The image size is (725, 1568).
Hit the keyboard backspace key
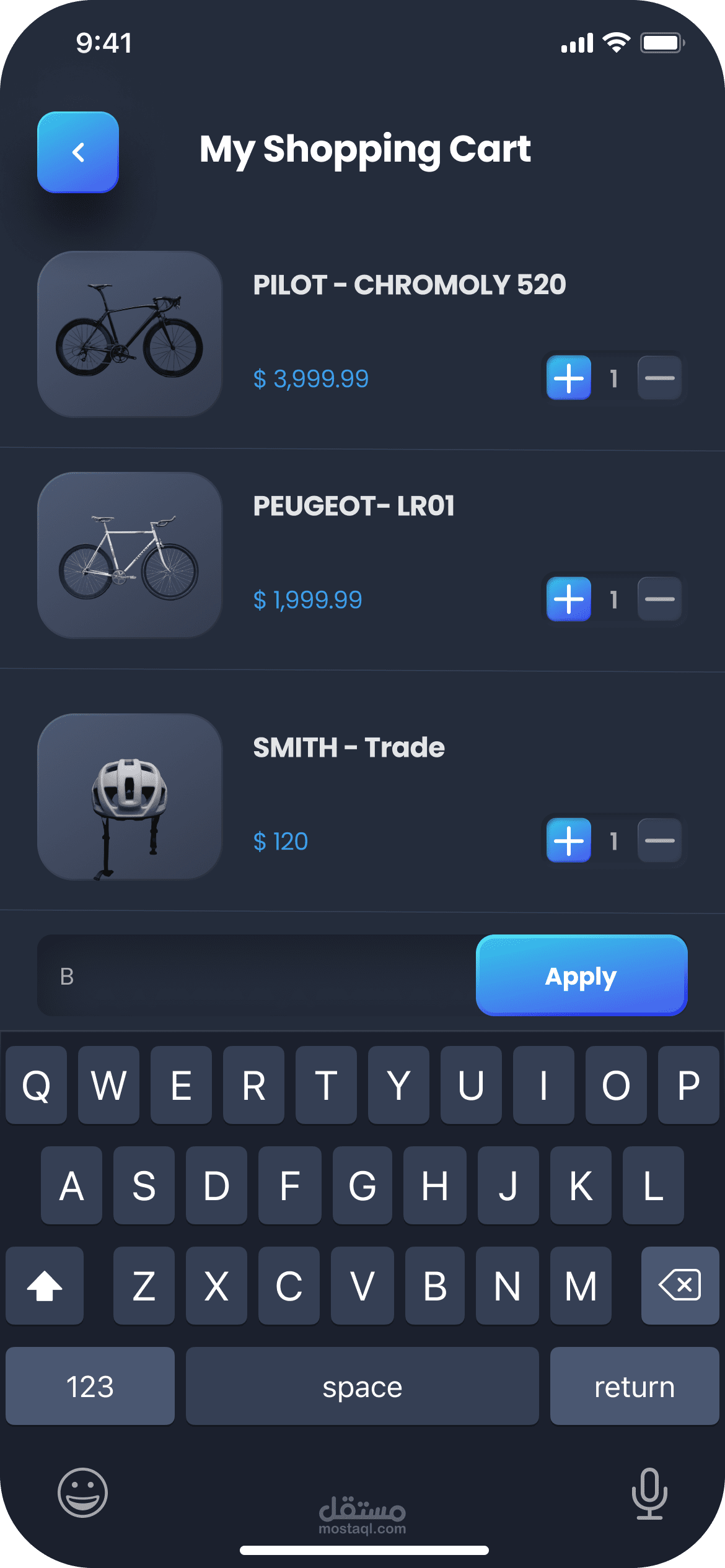point(680,1286)
